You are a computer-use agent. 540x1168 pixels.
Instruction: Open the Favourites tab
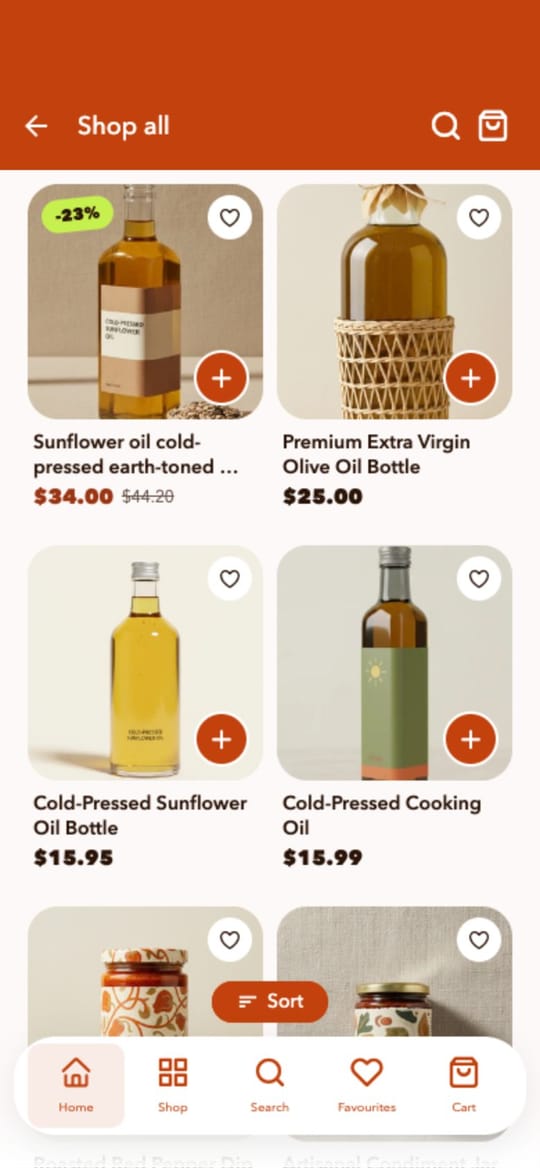366,1085
